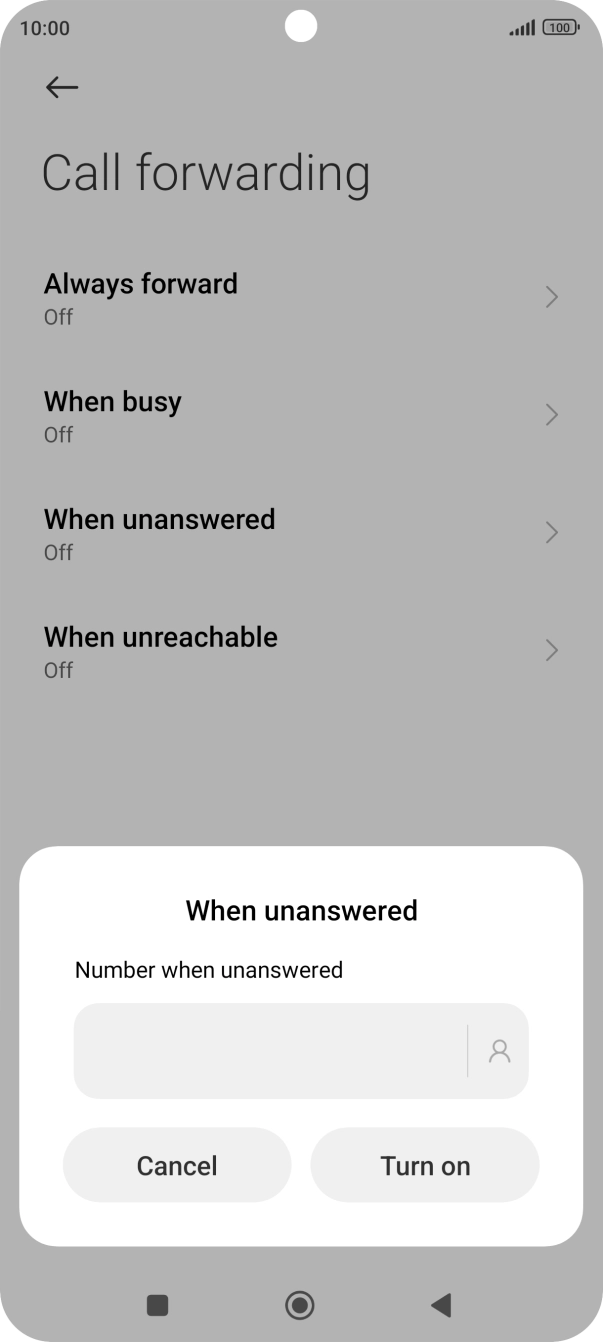Tap the Number when unanswered input field
The image size is (603, 1342).
click(271, 1051)
